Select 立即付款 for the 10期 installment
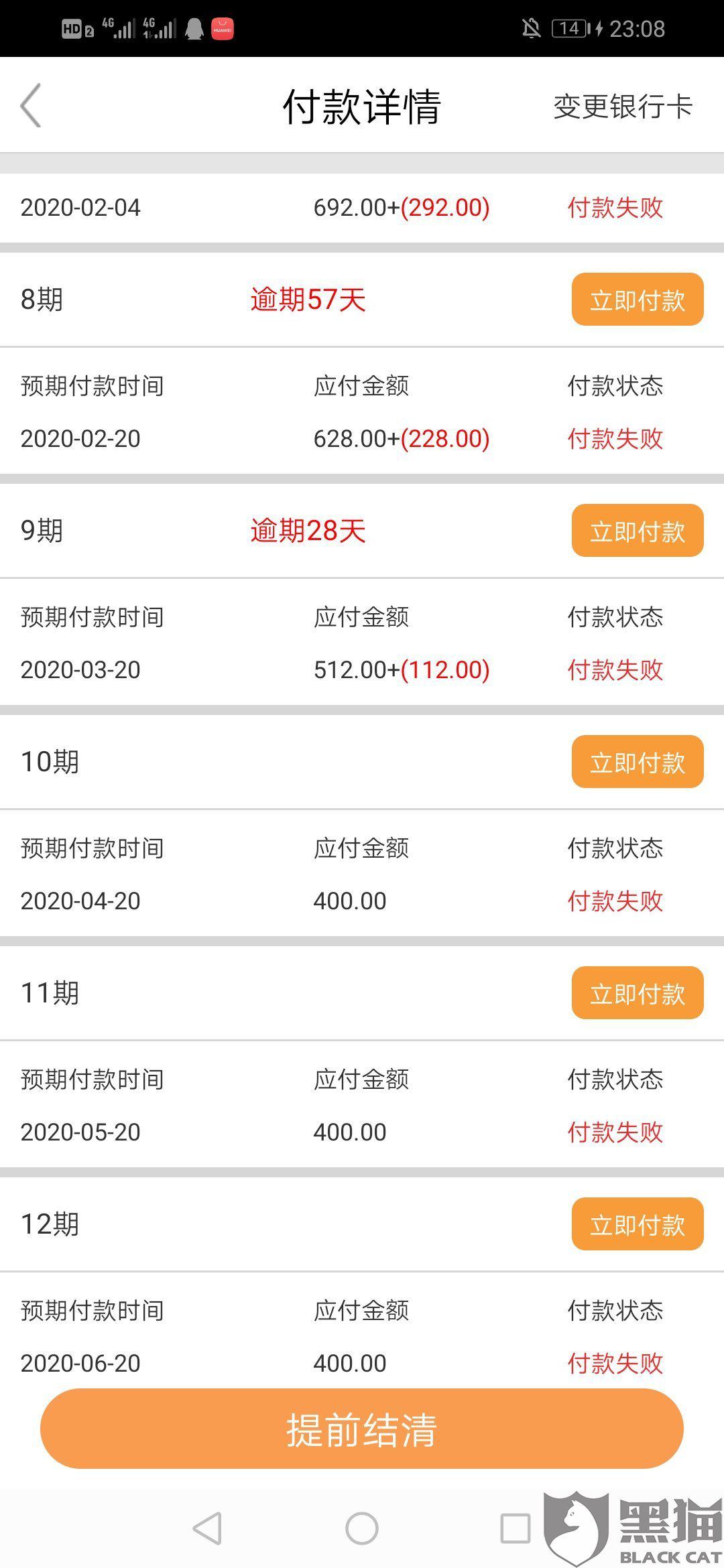Screen dimensions: 724x1568 [637, 762]
